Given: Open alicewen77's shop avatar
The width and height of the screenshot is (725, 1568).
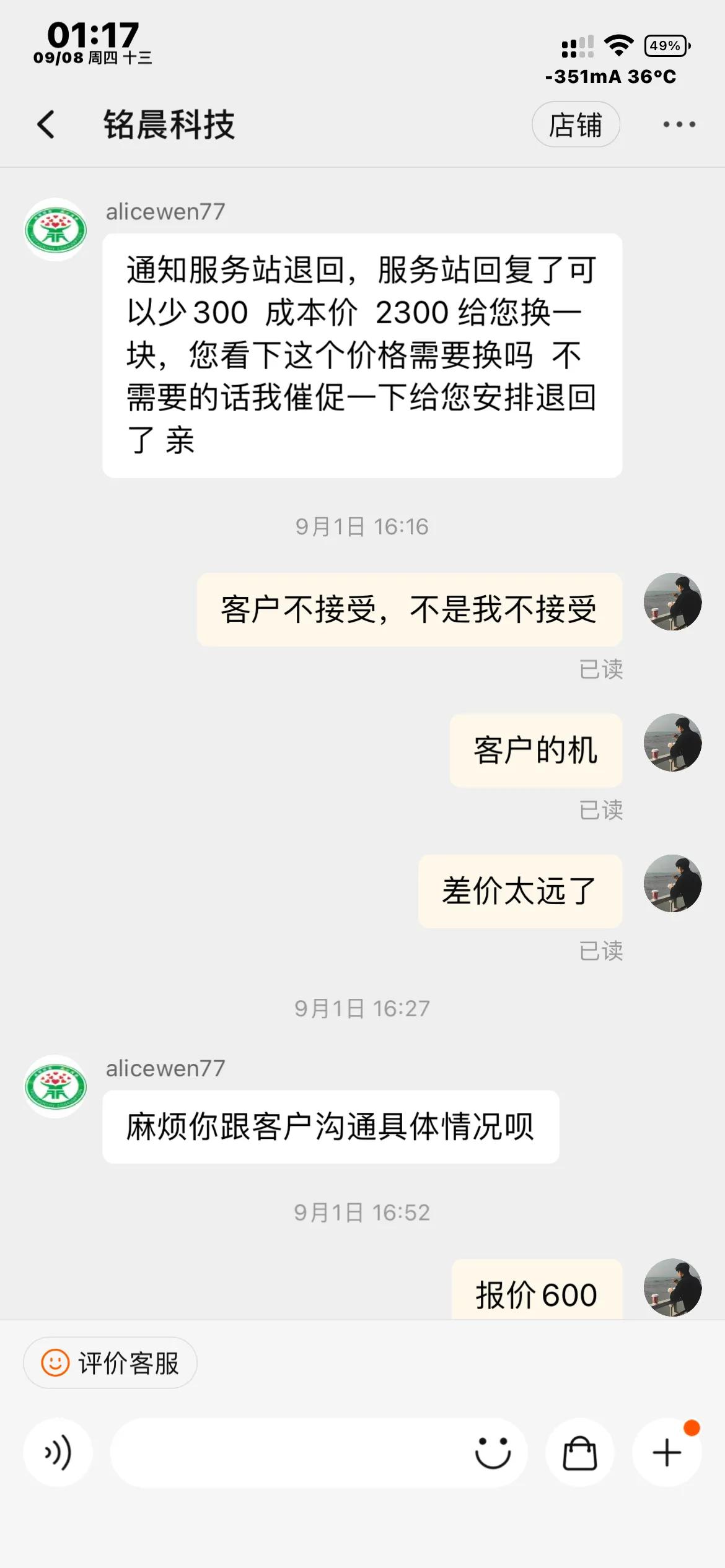Looking at the screenshot, I should coord(55,229).
